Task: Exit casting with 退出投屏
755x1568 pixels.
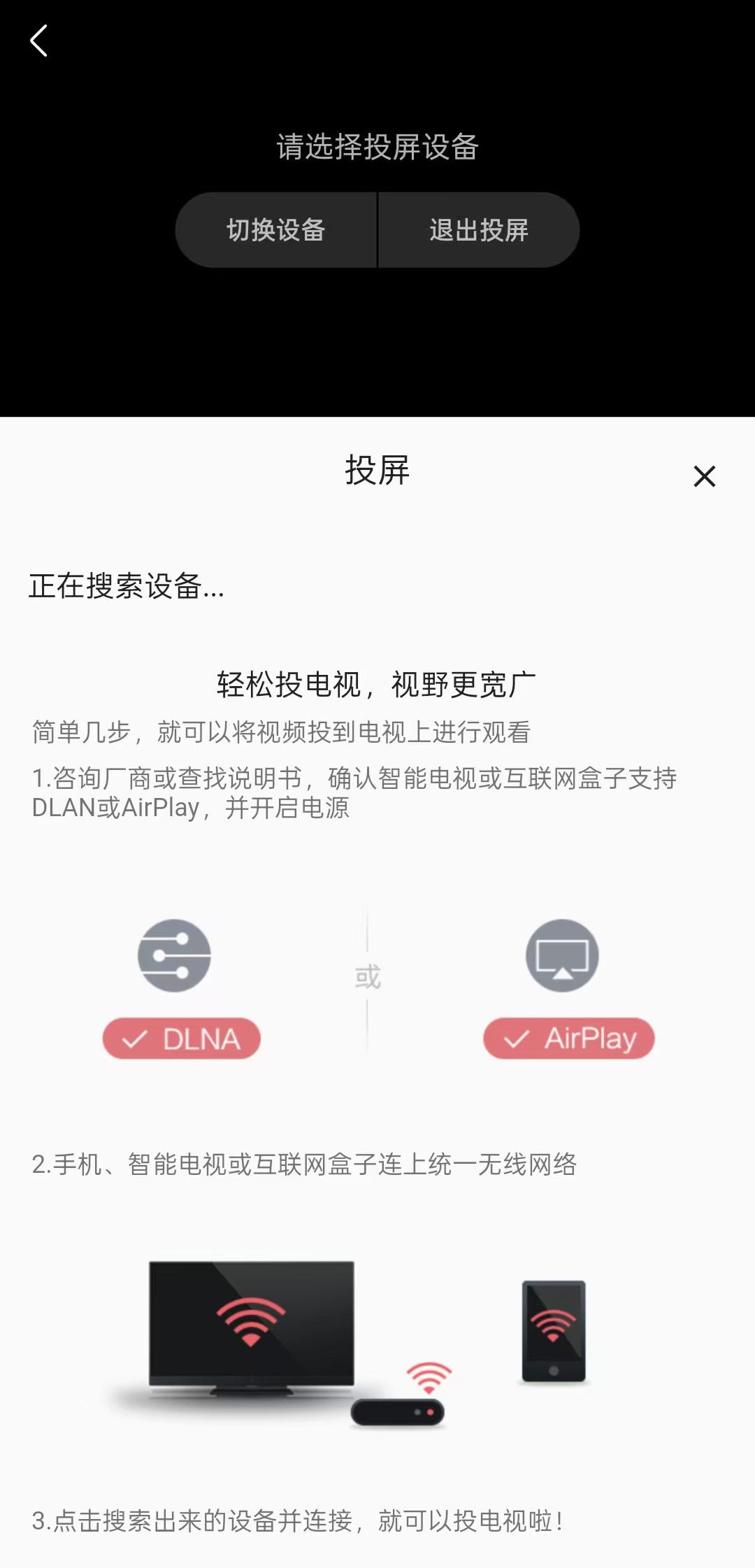Action: point(479,230)
